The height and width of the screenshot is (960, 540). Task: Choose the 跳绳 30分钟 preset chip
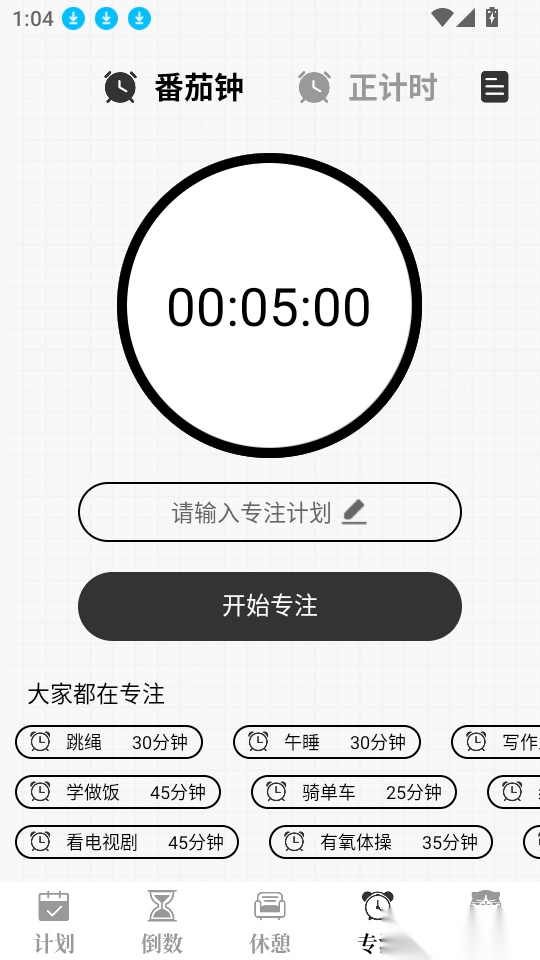coord(109,742)
